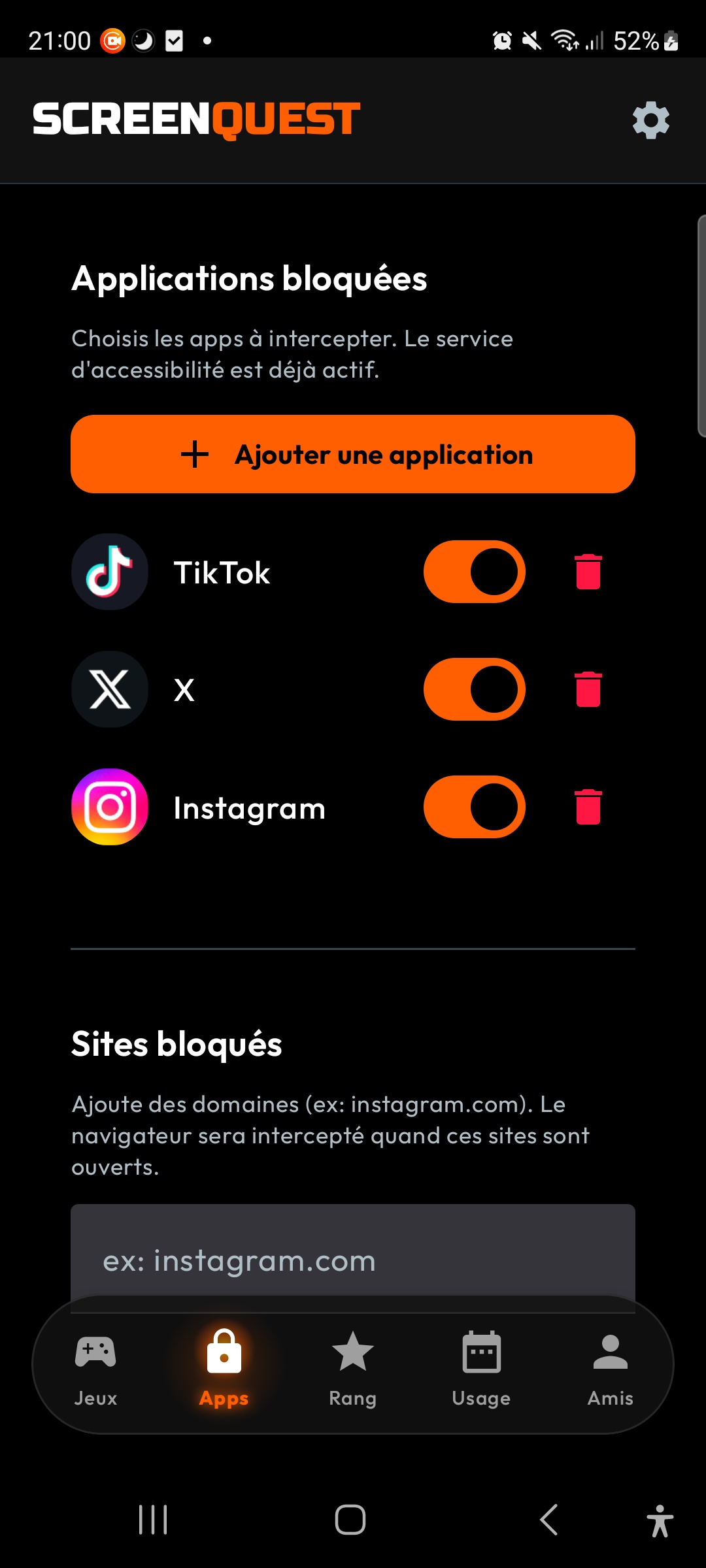Viewport: 706px width, 1568px height.
Task: Toggle the Instagram blocking switch
Action: click(x=473, y=807)
